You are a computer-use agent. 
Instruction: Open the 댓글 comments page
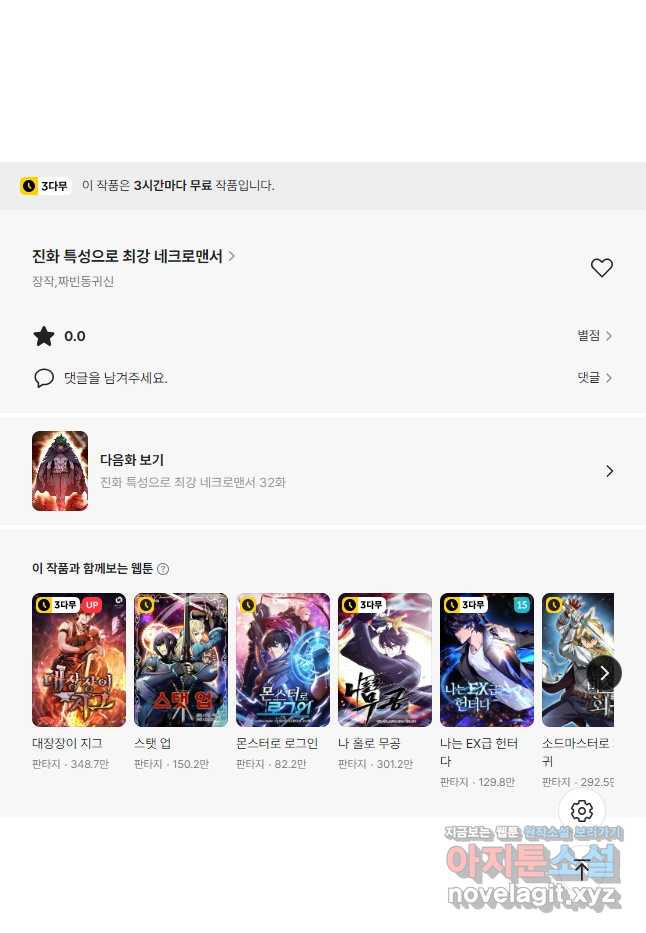594,378
